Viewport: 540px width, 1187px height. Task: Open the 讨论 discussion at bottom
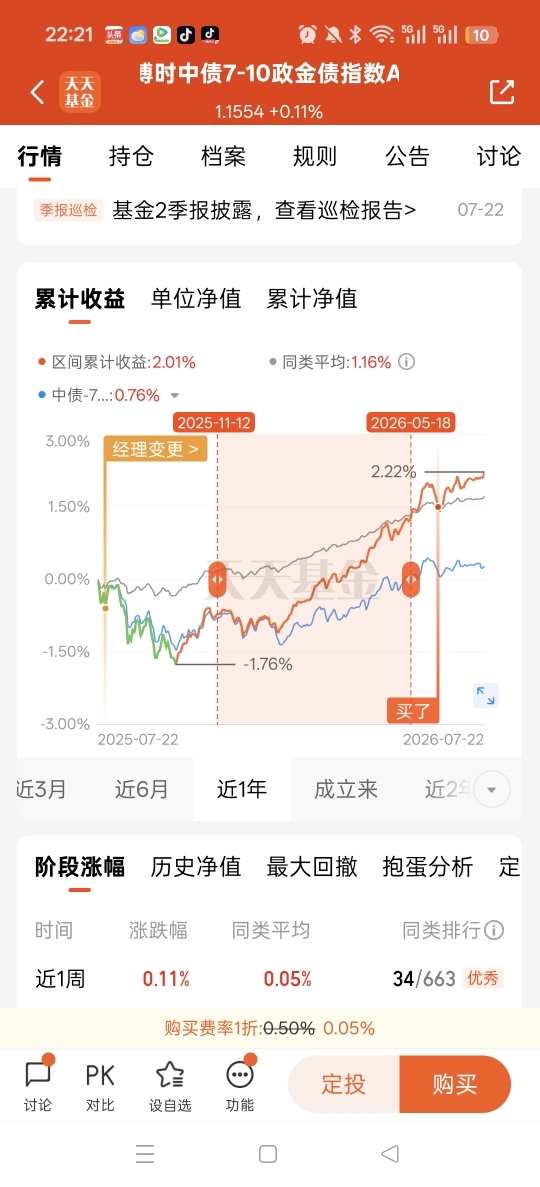pos(38,1086)
